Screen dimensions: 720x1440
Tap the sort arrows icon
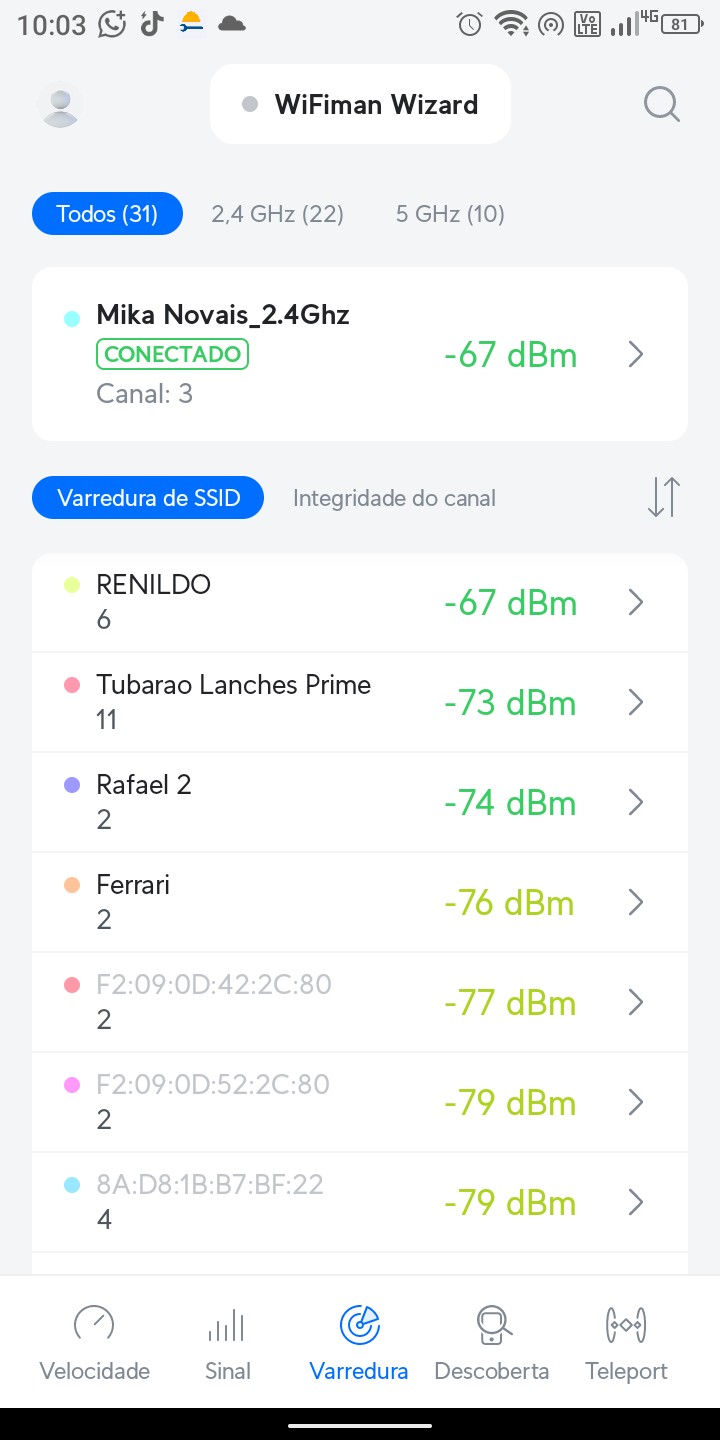coord(663,497)
